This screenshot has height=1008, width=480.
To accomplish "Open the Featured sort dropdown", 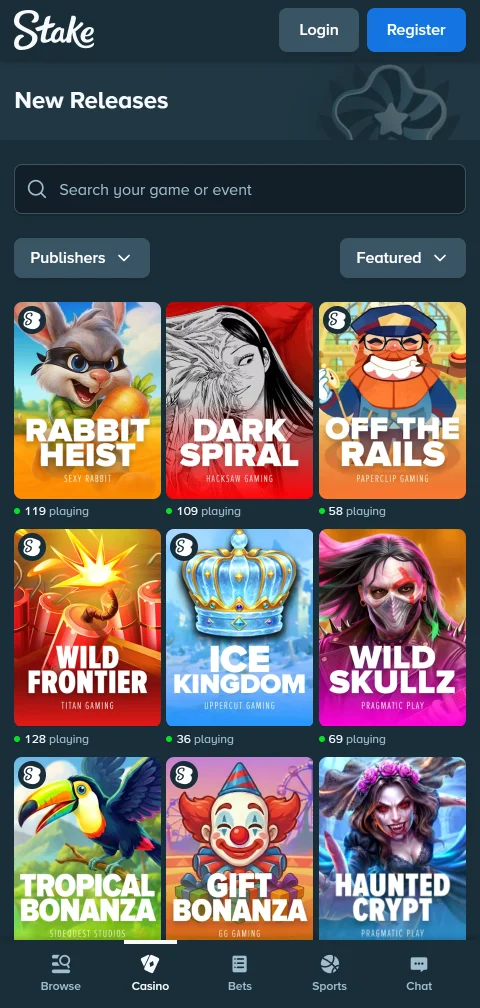I will coord(403,258).
